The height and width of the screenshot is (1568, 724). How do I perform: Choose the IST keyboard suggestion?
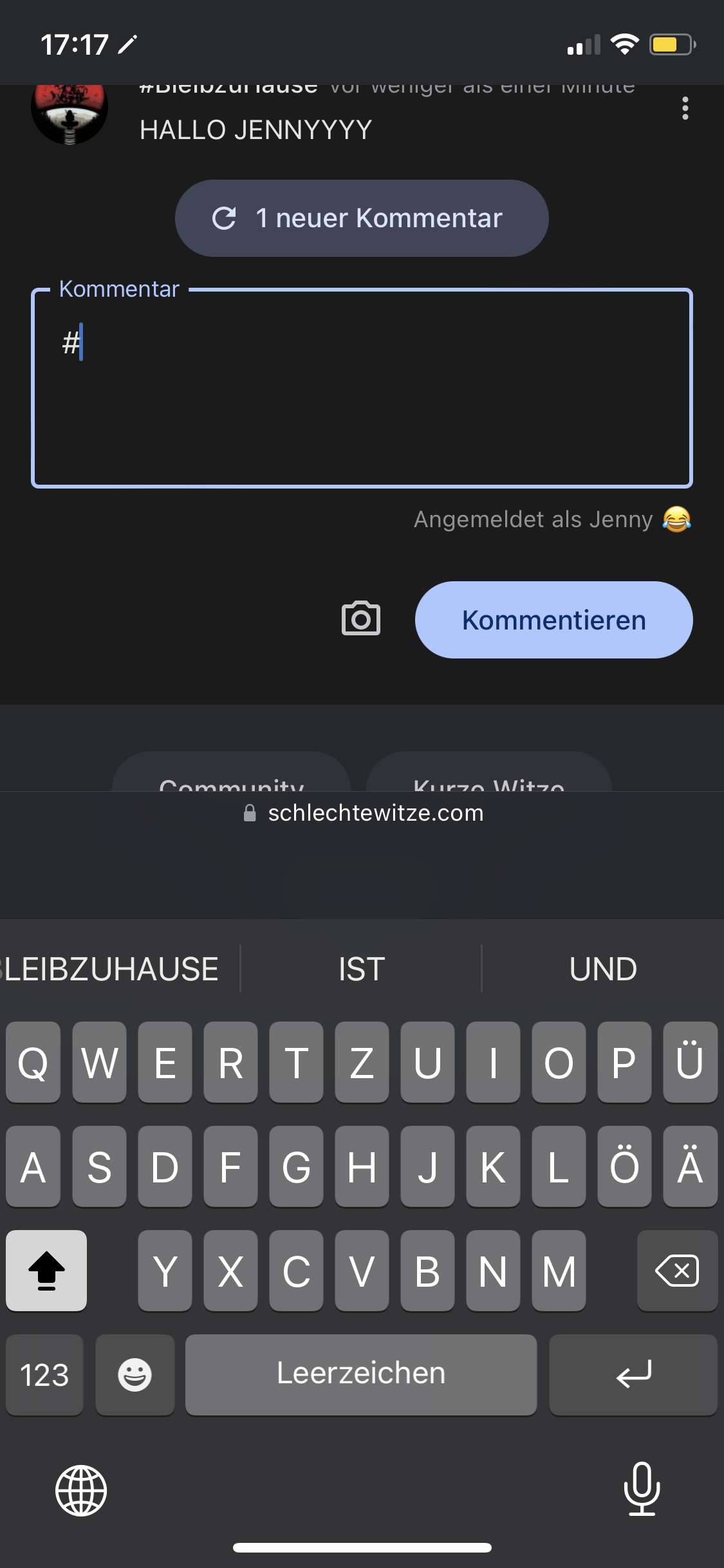362,969
